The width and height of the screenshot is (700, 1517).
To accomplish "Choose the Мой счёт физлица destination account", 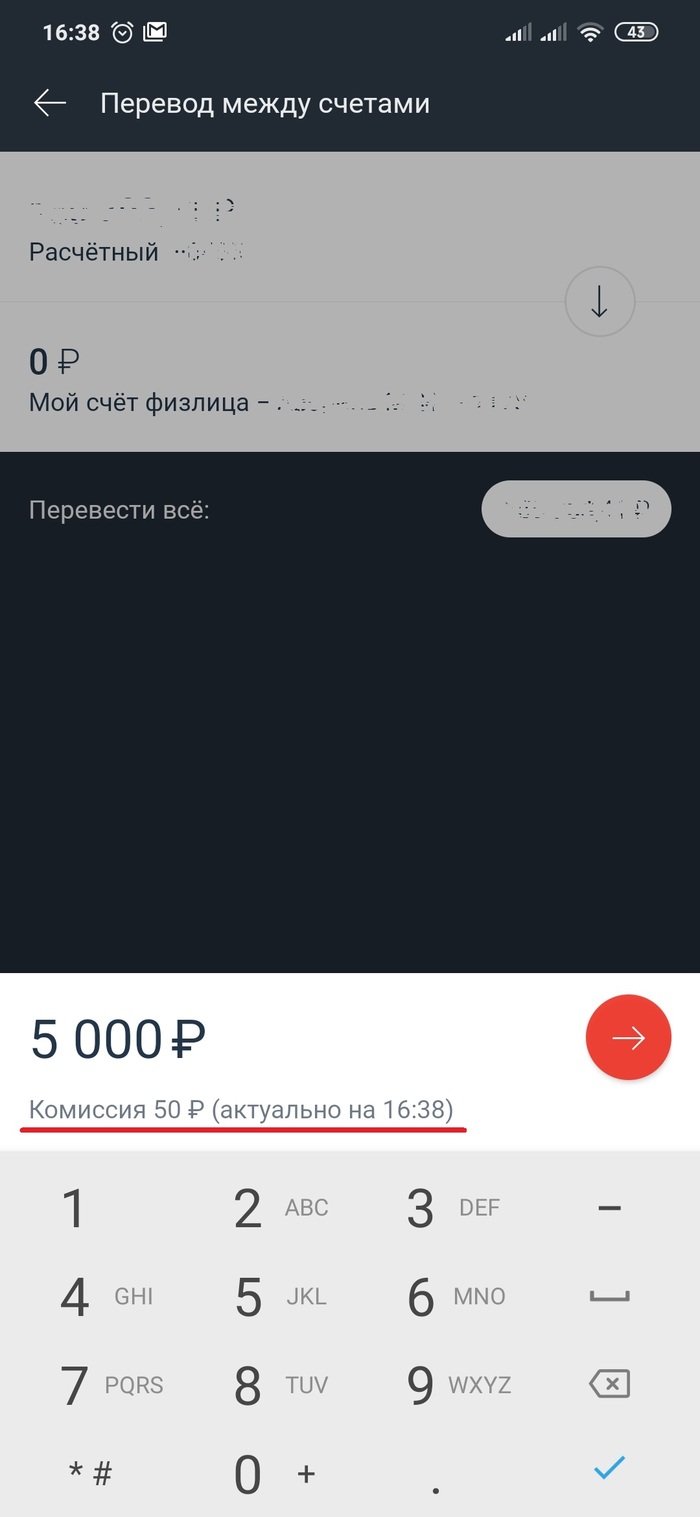I will pos(280,380).
